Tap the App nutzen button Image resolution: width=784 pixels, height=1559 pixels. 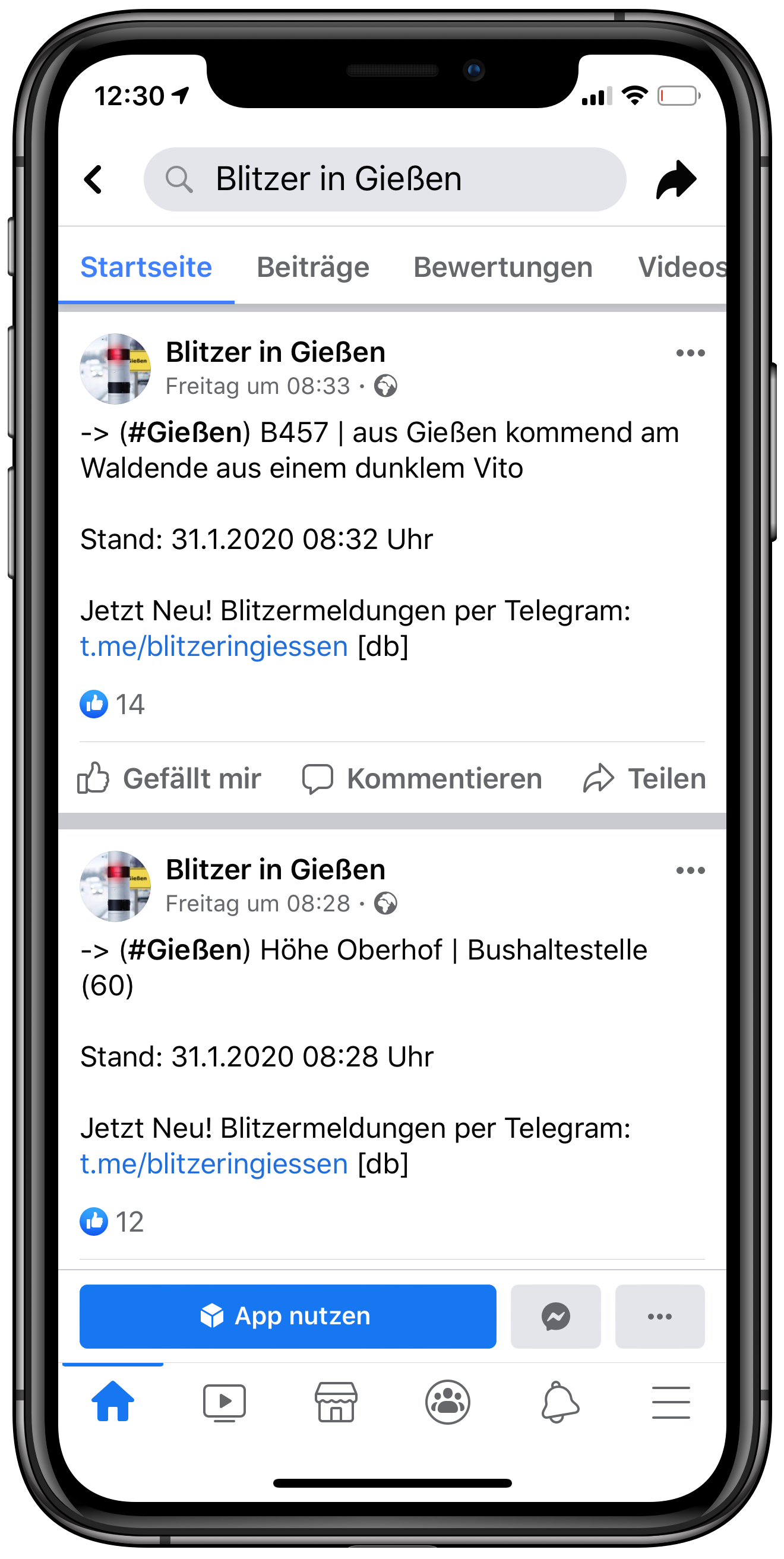pyautogui.click(x=288, y=1317)
